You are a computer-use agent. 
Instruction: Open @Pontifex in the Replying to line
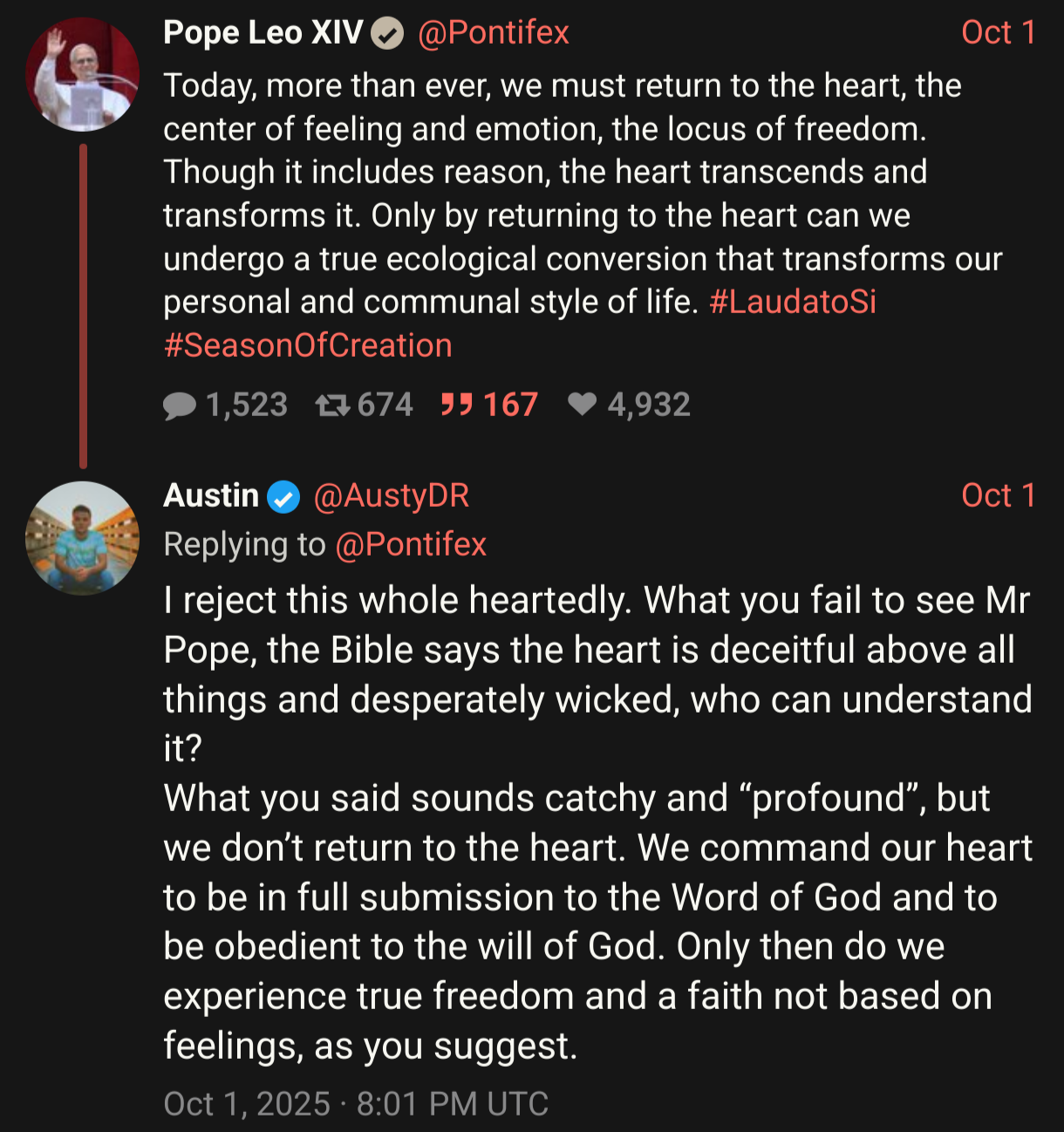[x=410, y=544]
